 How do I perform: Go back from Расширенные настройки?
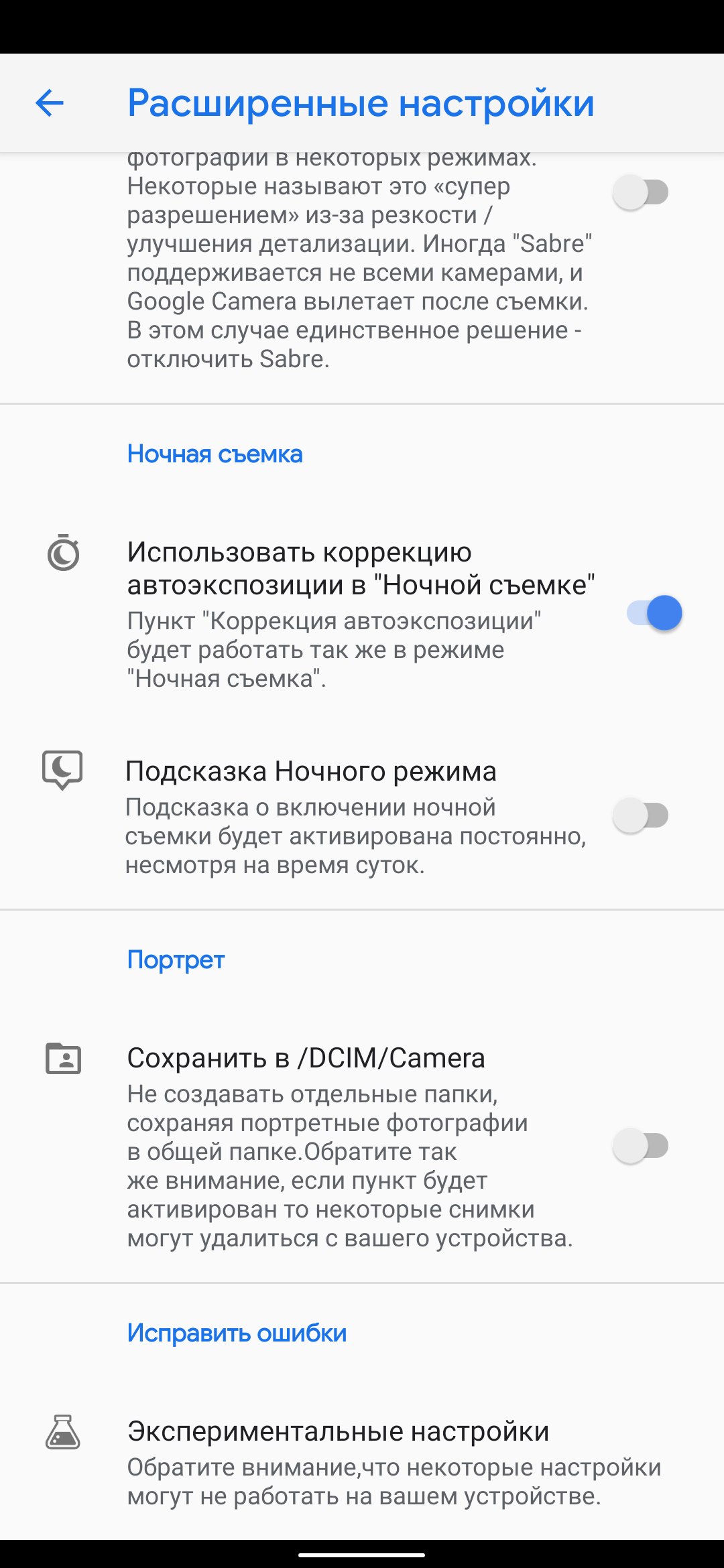click(x=50, y=103)
